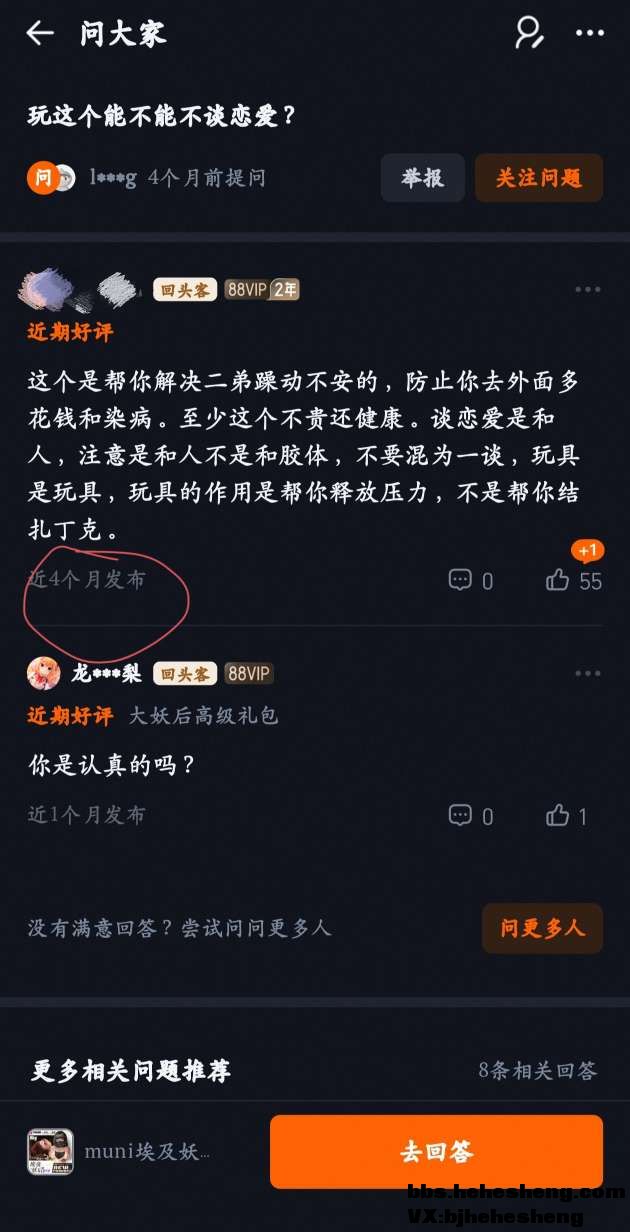This screenshot has height=1232, width=630.
Task: Open the muni埃及妖 product thumbnail
Action: [50, 1152]
